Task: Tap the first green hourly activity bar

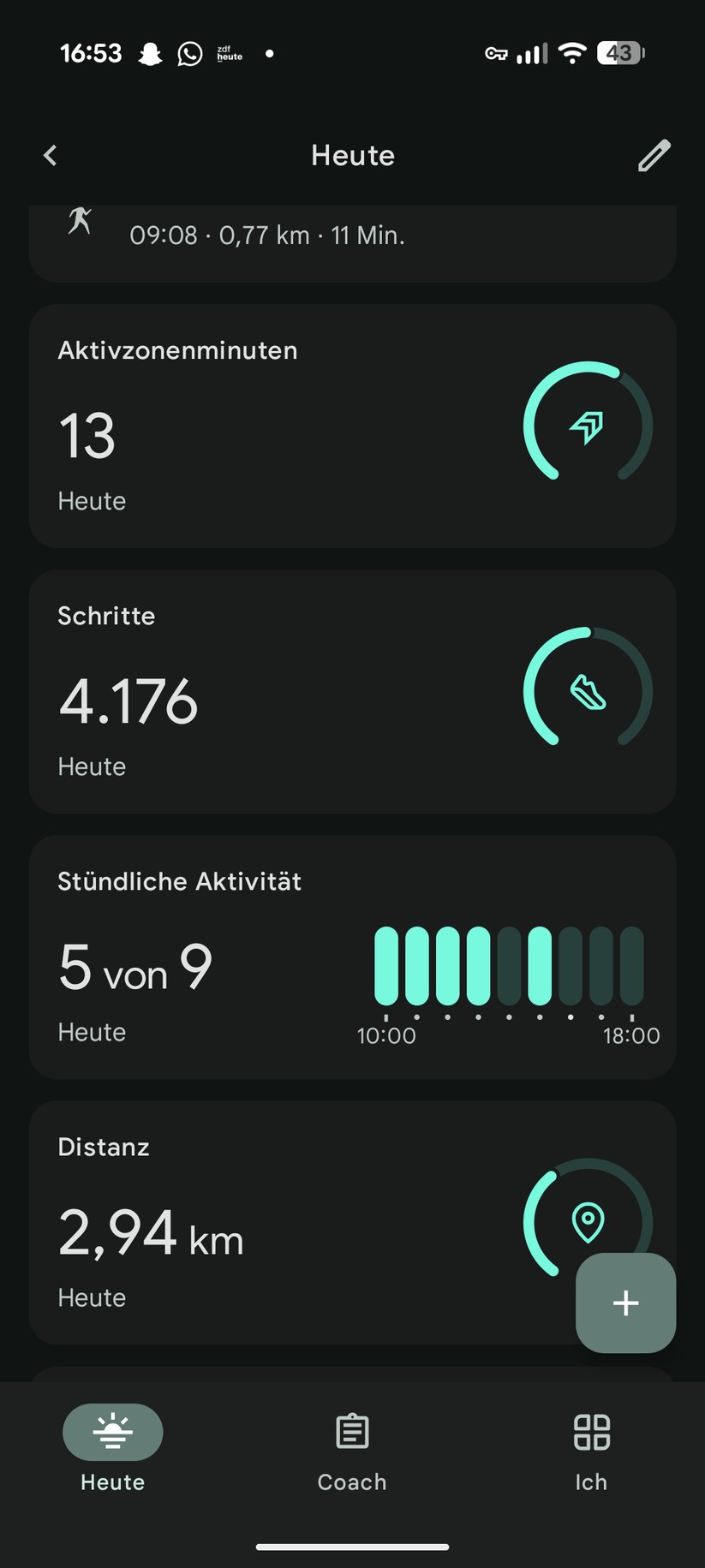Action: 385,964
